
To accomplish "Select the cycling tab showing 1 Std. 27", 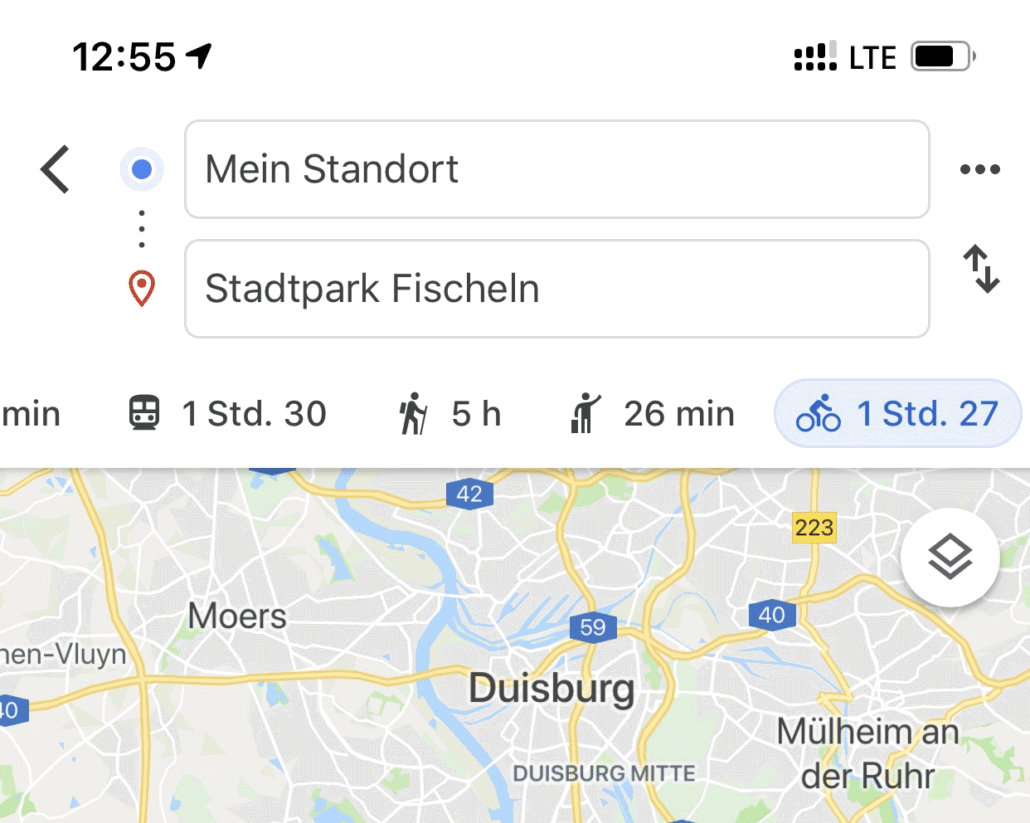I will point(897,413).
